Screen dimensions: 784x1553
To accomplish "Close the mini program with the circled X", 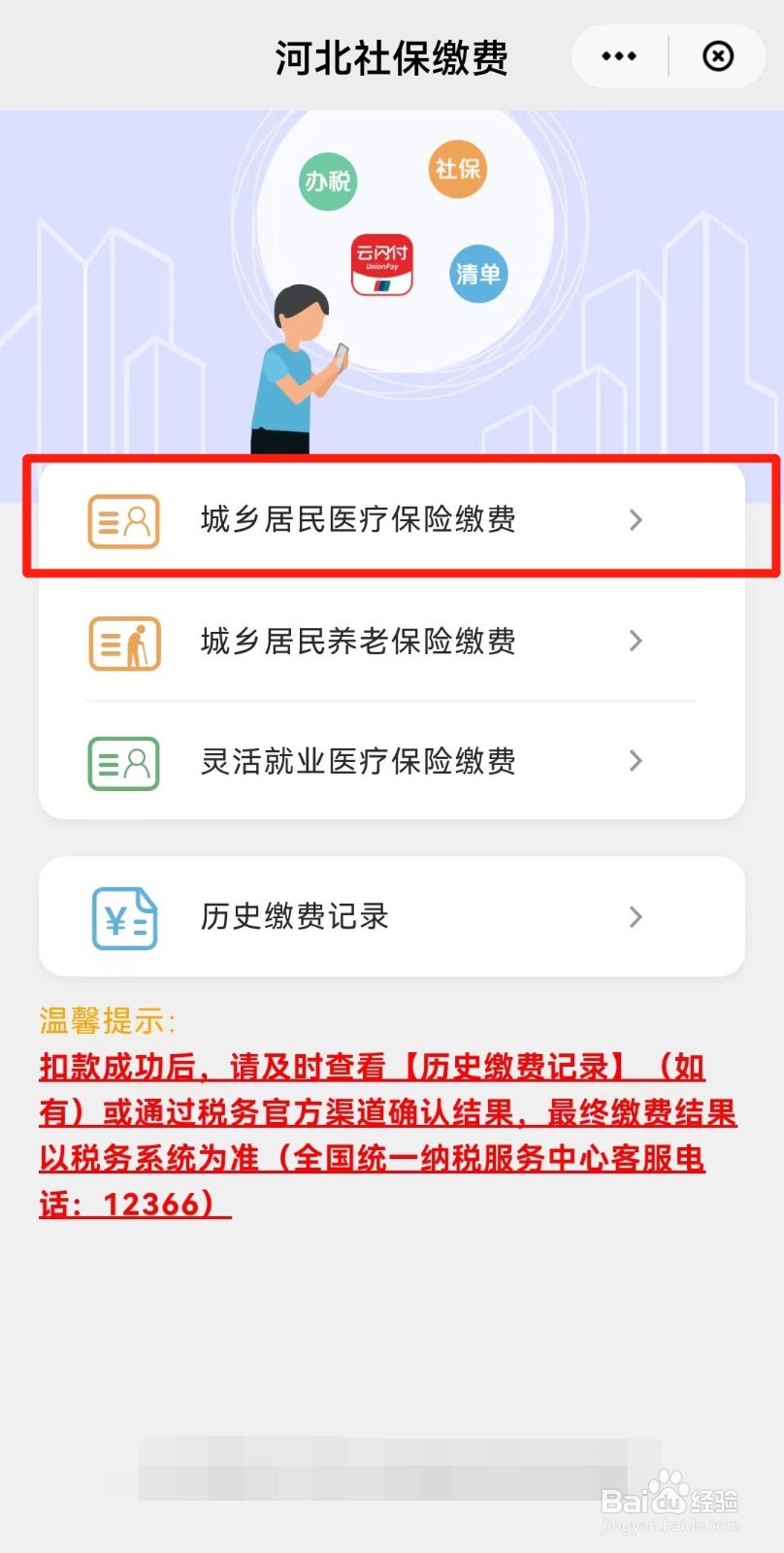I will [x=717, y=56].
